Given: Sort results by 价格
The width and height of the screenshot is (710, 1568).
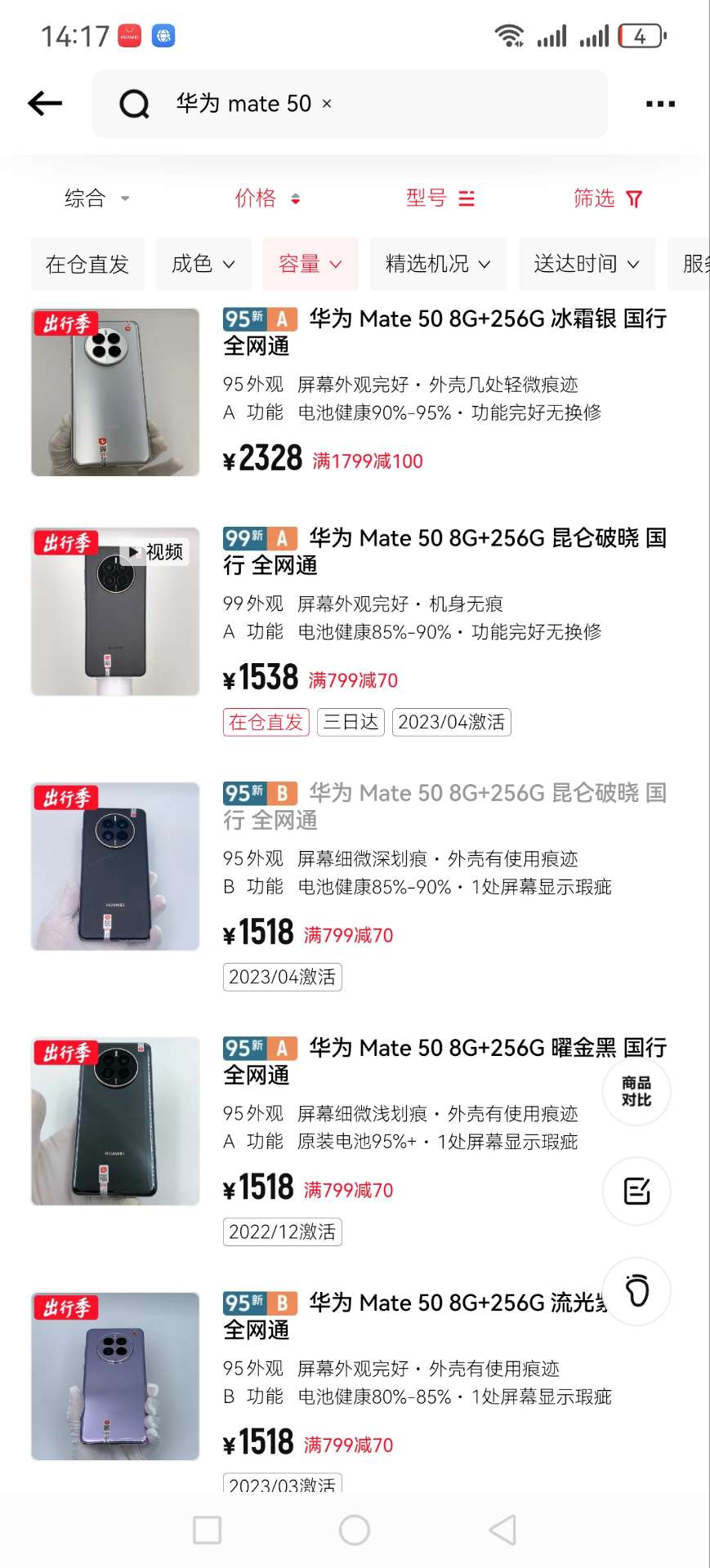Looking at the screenshot, I should [x=266, y=198].
